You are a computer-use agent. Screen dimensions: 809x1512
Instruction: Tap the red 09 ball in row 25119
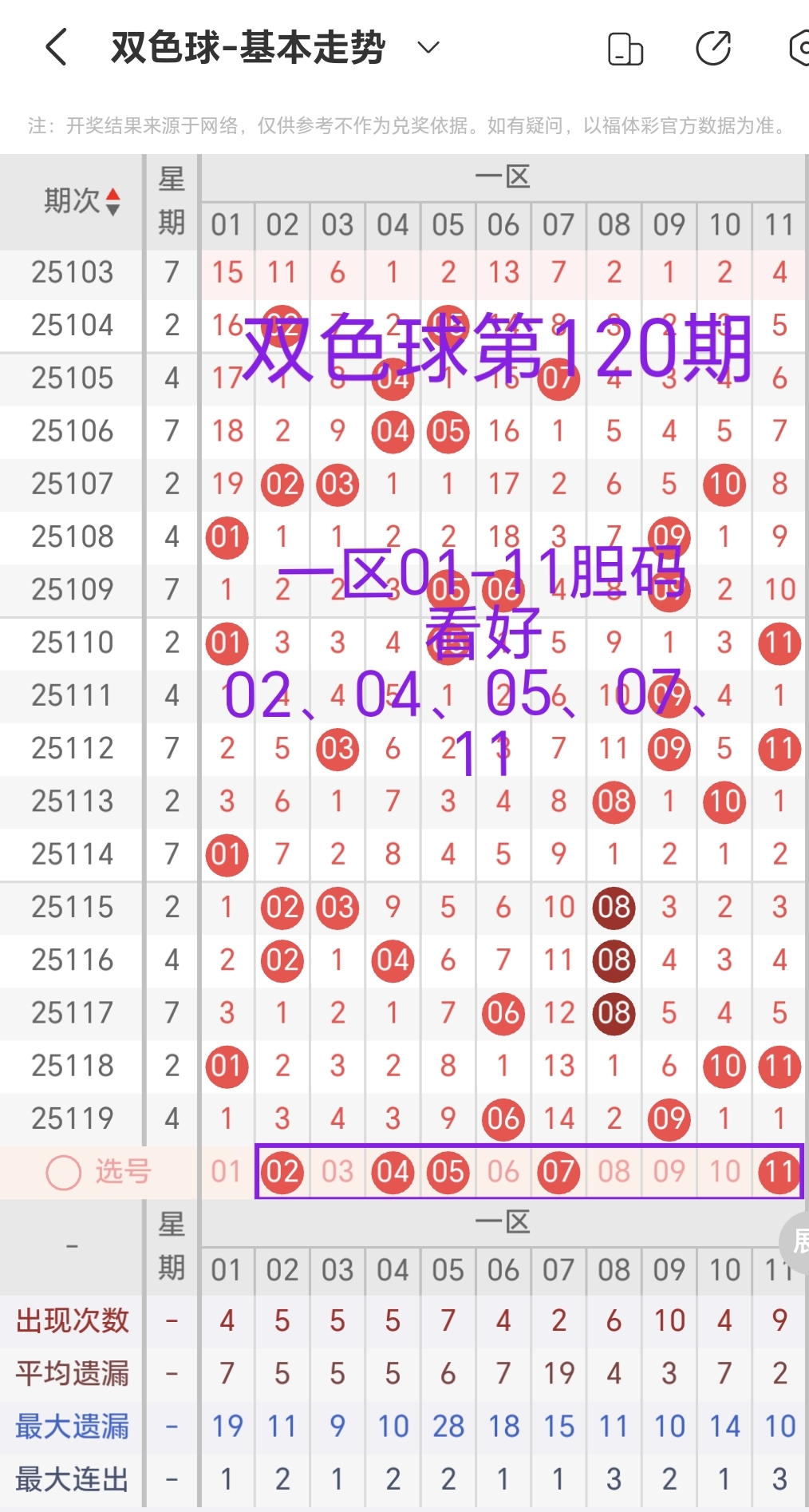669,1119
